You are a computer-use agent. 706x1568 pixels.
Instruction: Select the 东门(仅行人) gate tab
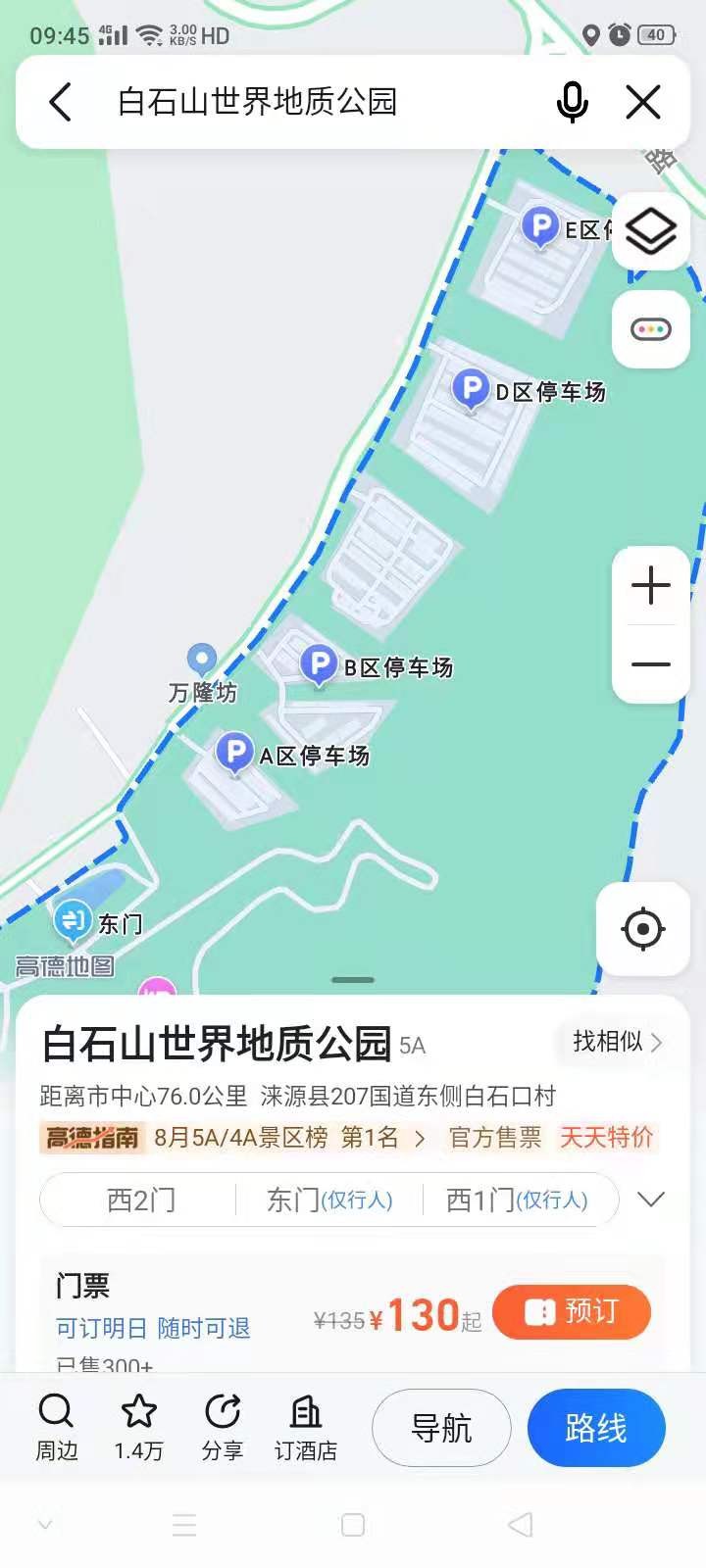pyautogui.click(x=328, y=1198)
